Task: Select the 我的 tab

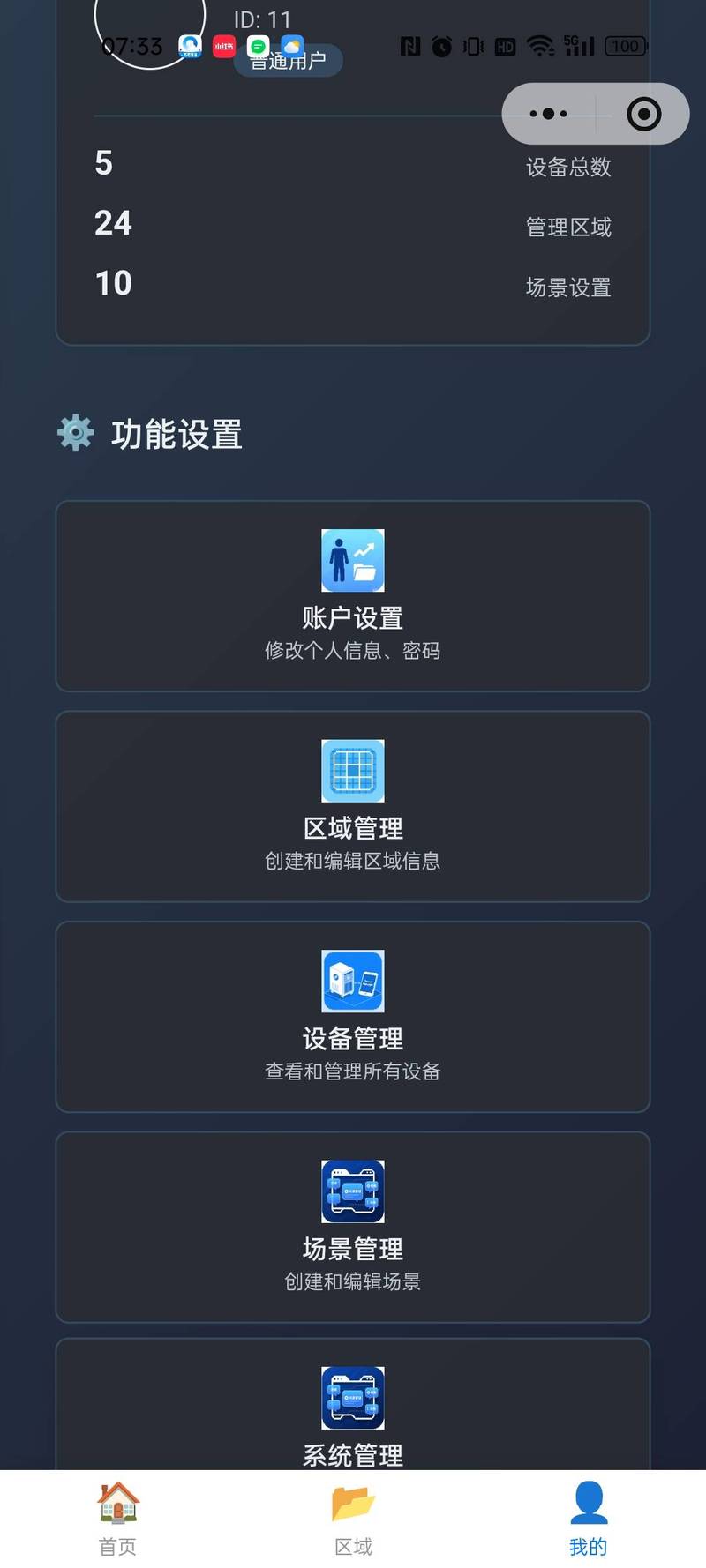Action: pos(588,1519)
